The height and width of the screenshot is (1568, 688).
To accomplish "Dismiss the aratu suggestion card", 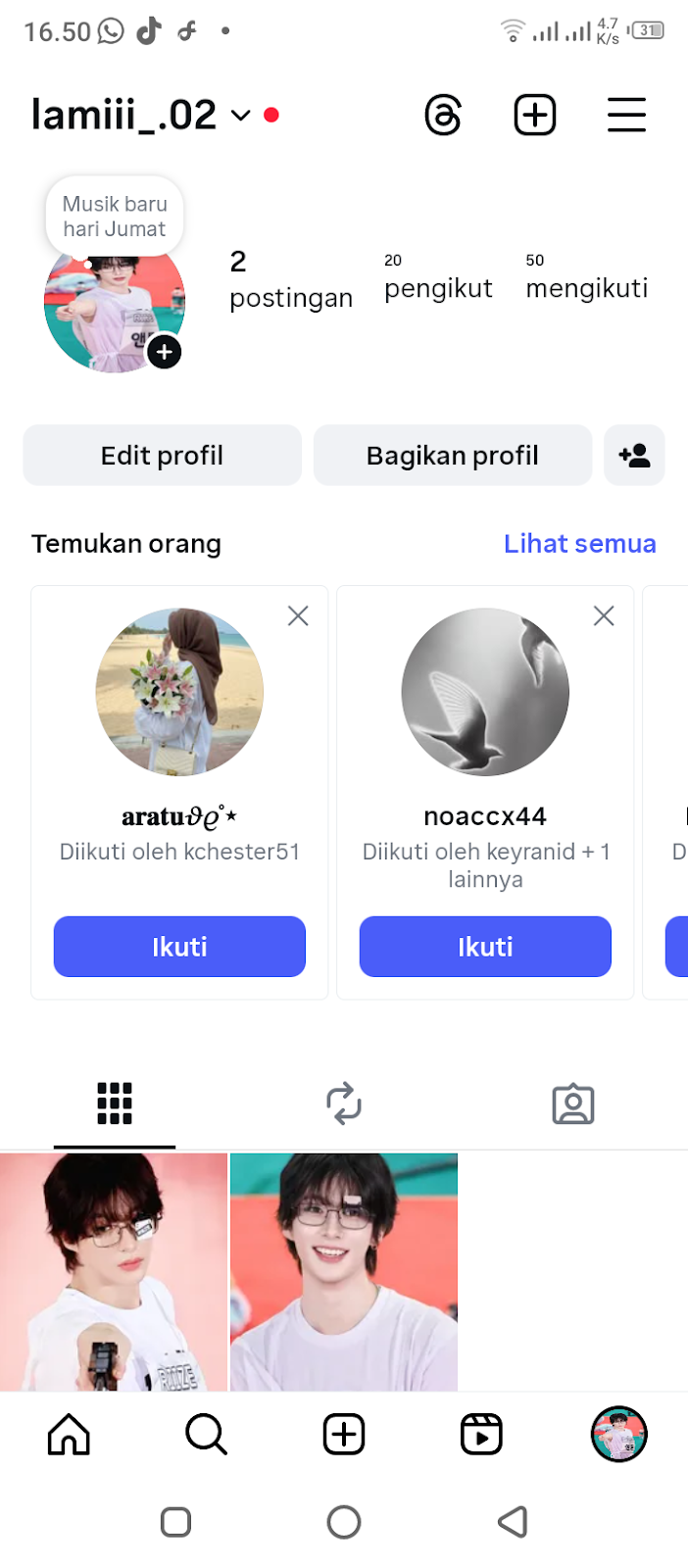I will click(x=298, y=615).
